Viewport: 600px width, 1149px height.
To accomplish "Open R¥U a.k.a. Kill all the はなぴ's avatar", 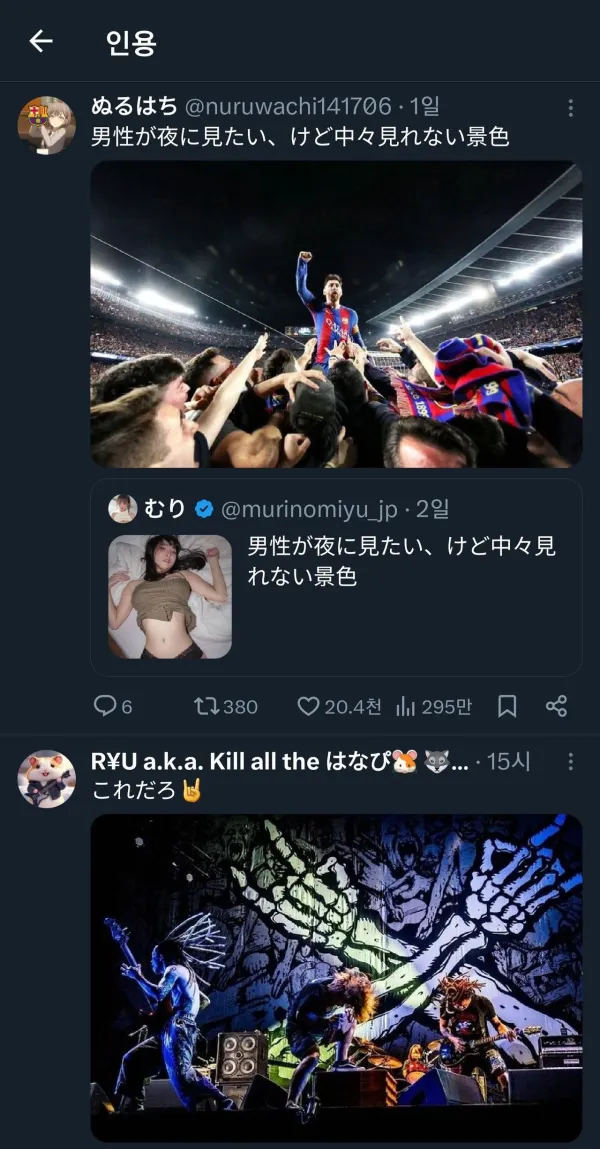I will tap(46, 778).
